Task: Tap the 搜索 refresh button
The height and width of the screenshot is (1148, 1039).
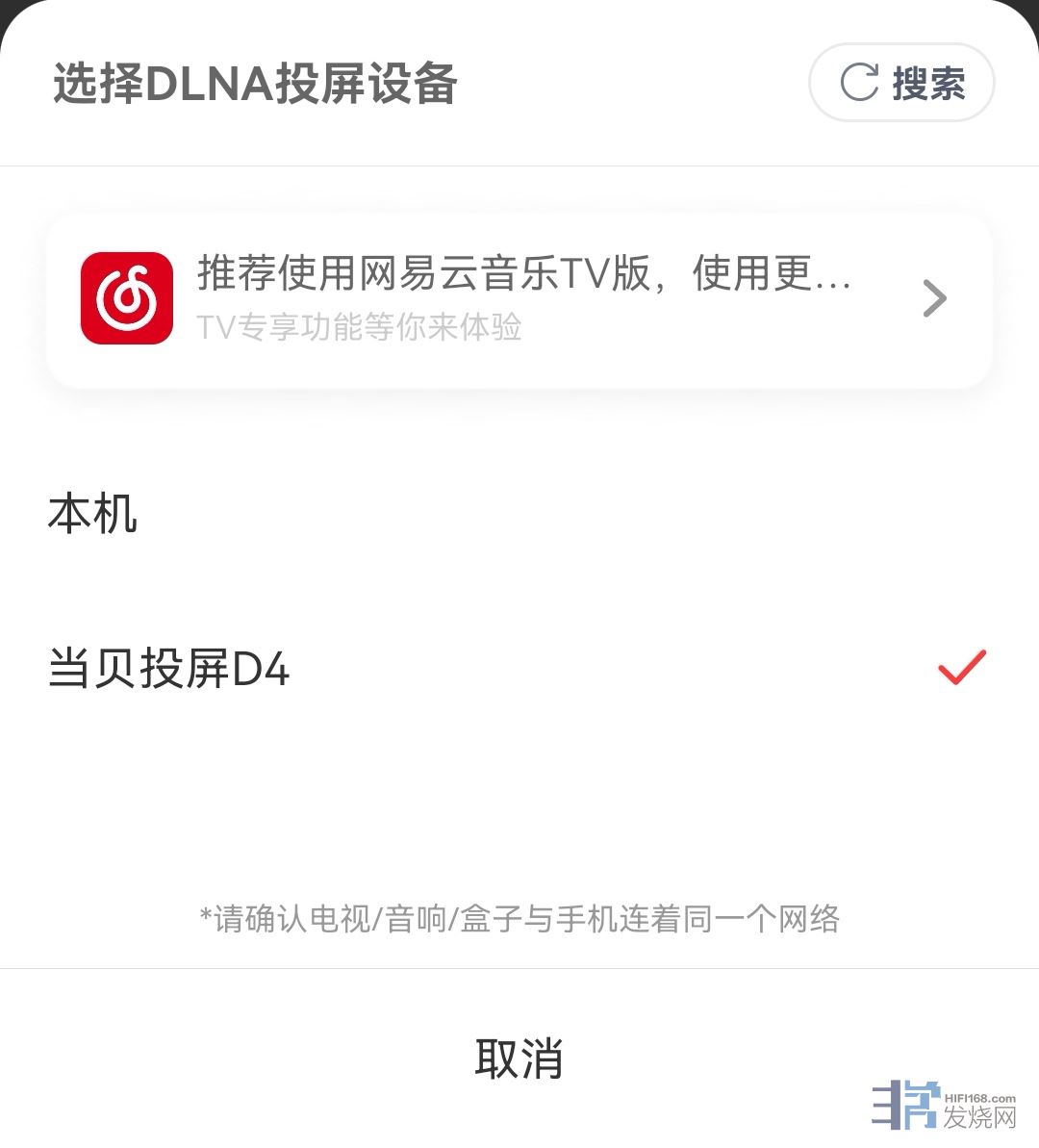Action: [x=901, y=84]
